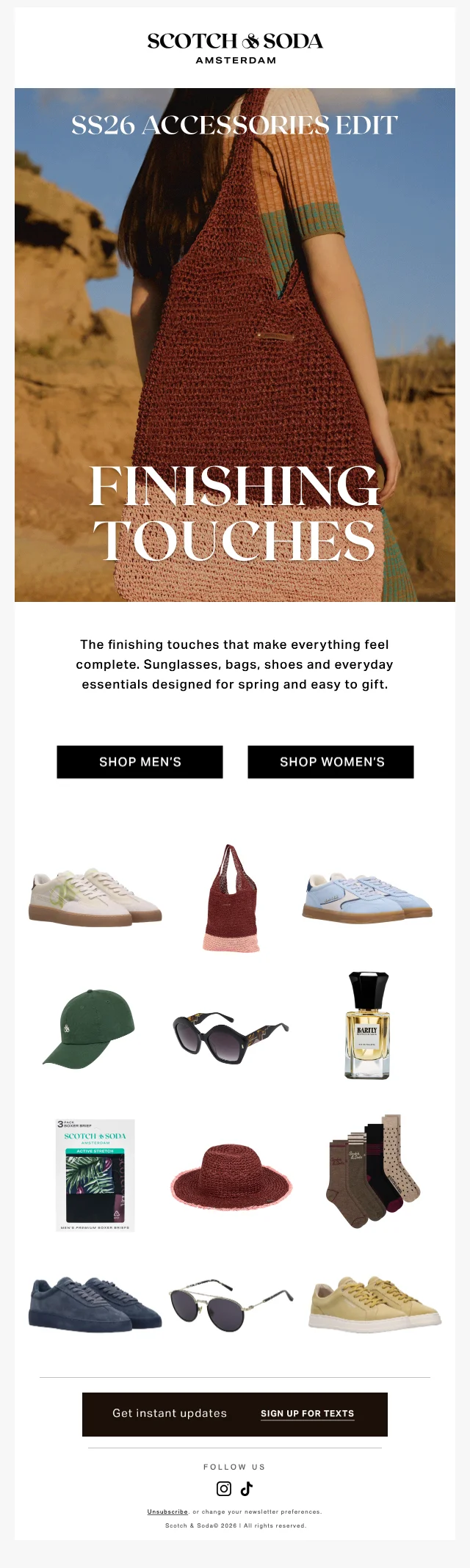Open Scotch & Soda TikTok page
This screenshot has width=470, height=1568.
click(x=247, y=1489)
